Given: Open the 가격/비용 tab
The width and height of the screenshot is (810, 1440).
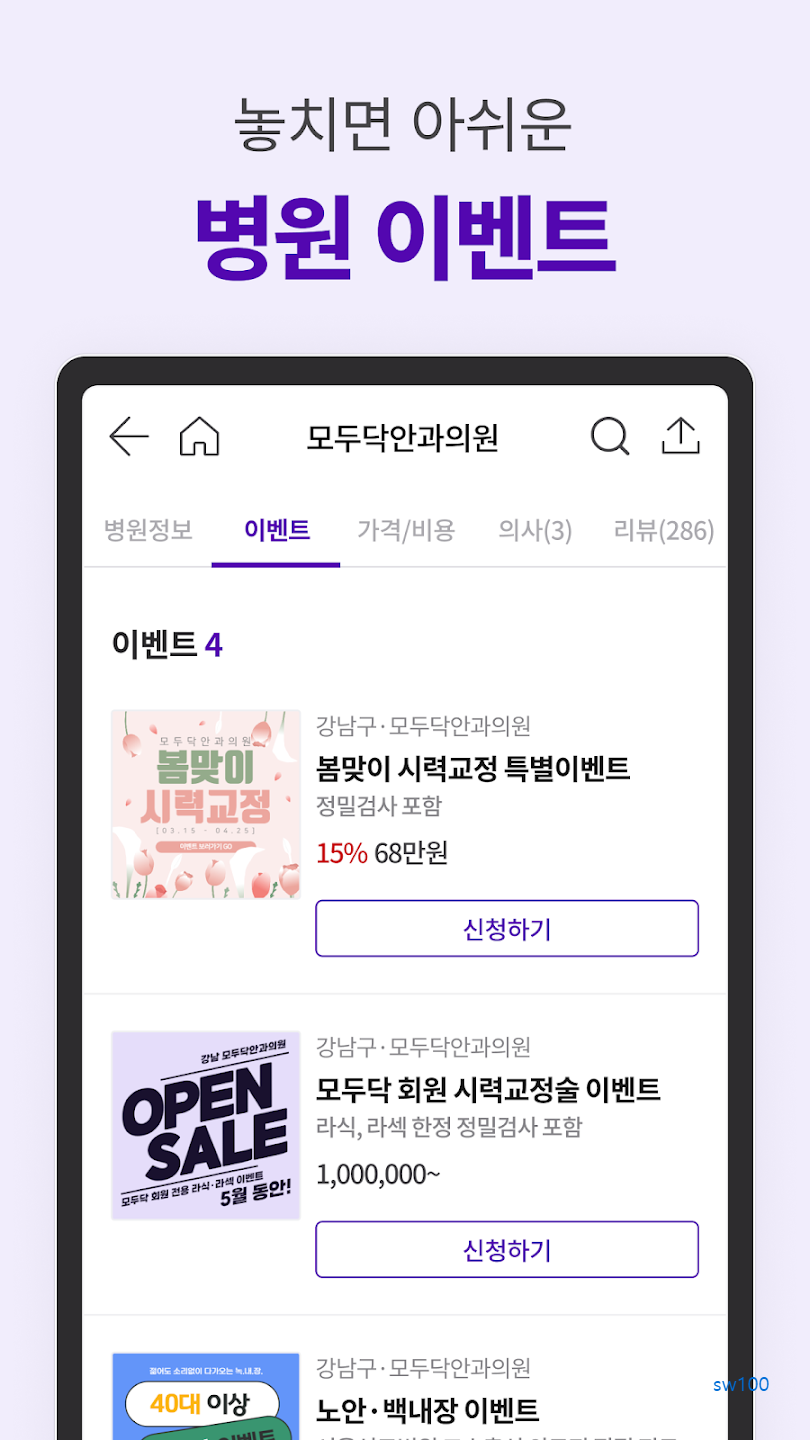Looking at the screenshot, I should (x=404, y=532).
